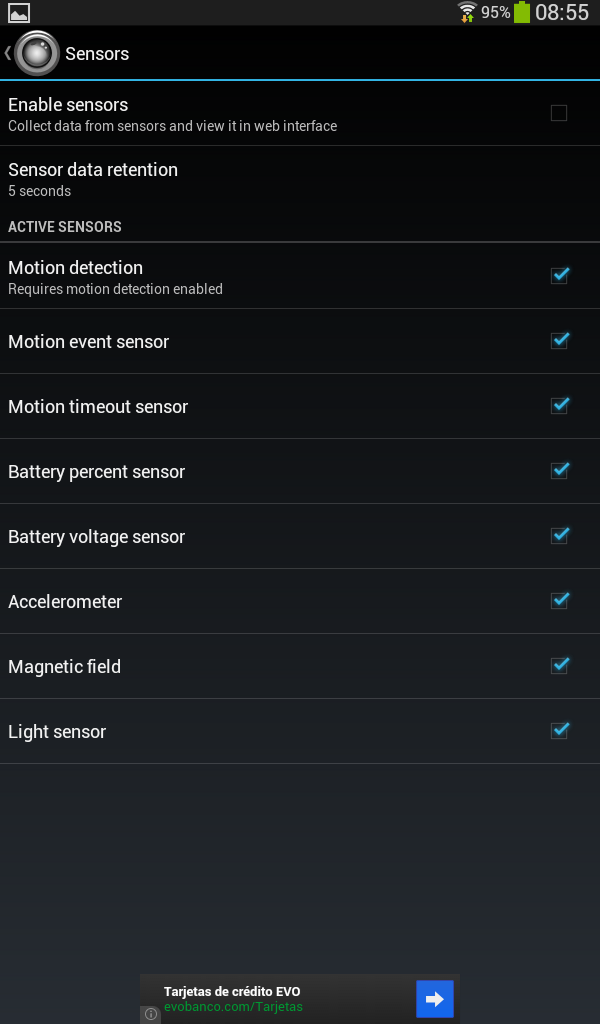
Task: Open the EVO credit card ad arrow
Action: tap(434, 999)
